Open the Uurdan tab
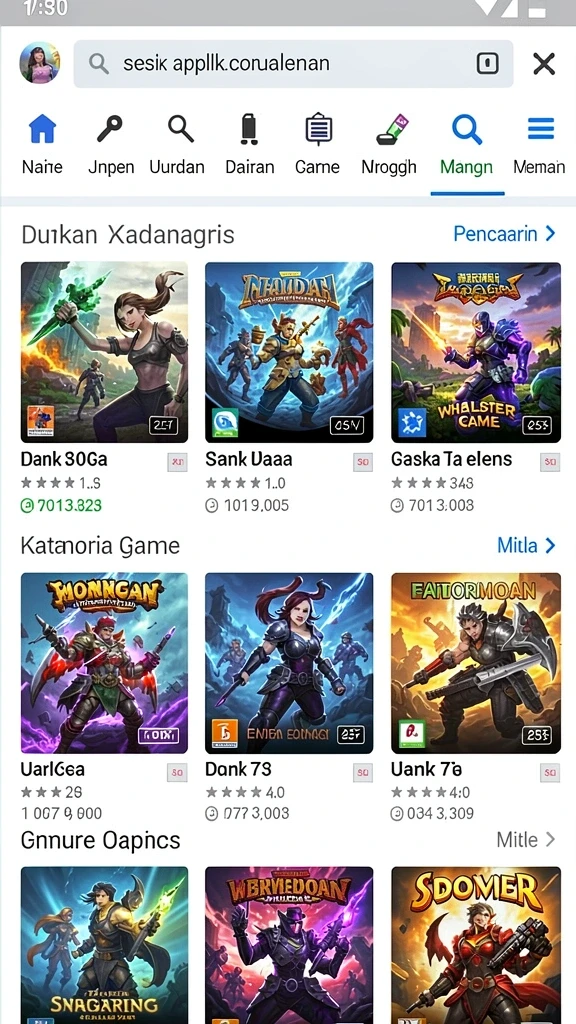The width and height of the screenshot is (576, 1024). pos(177,144)
